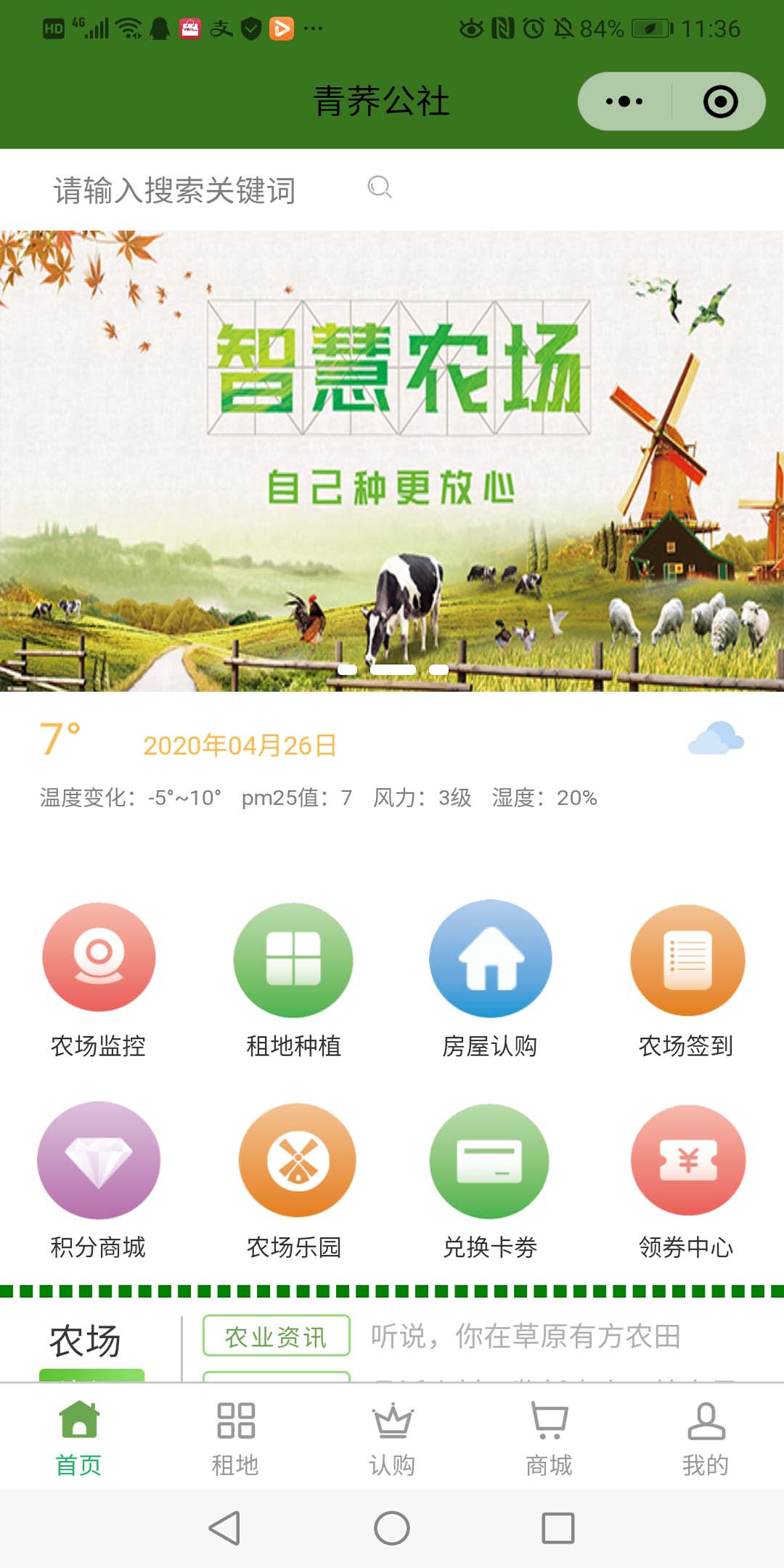Screen dimensions: 784x1568
Task: Open the mini program more options menu
Action: click(x=624, y=102)
